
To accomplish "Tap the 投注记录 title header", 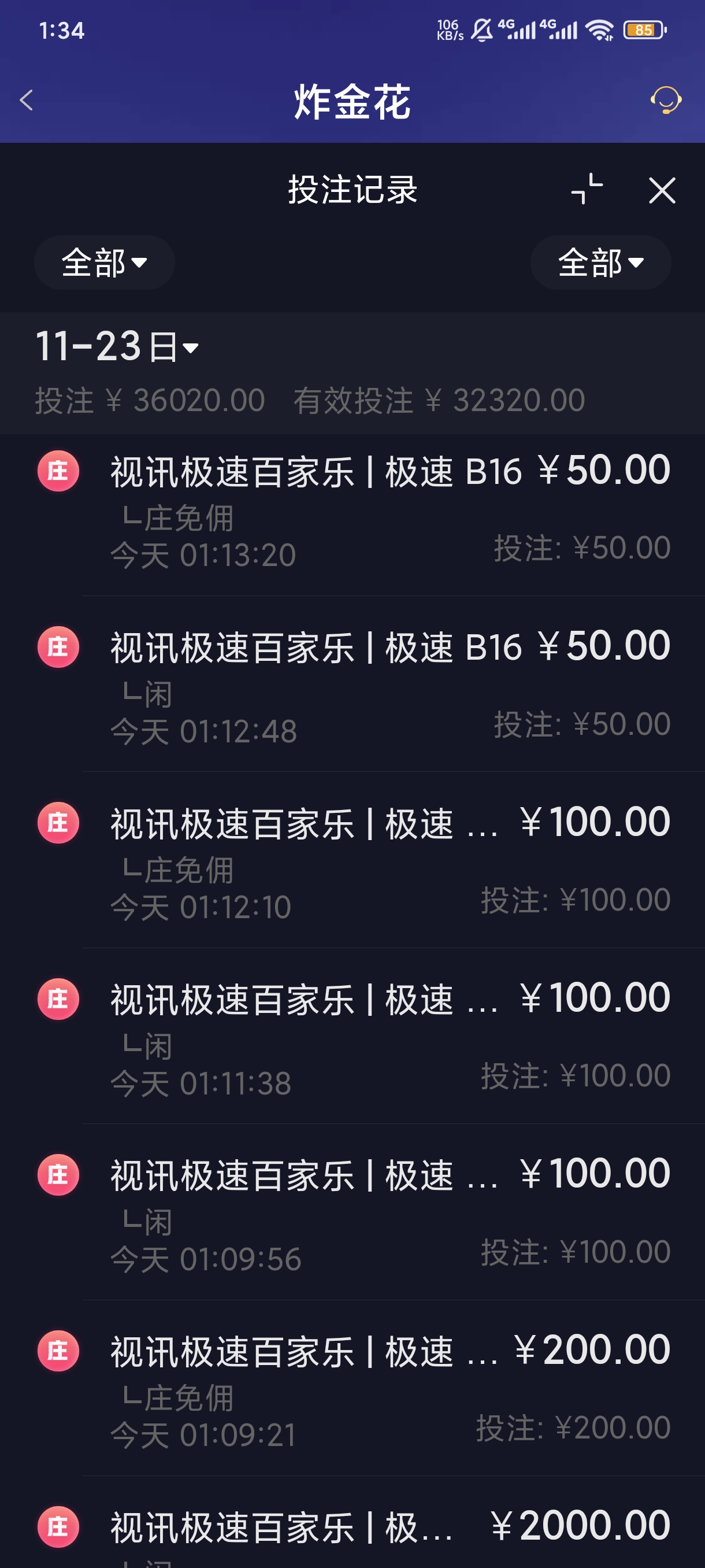I will click(352, 191).
